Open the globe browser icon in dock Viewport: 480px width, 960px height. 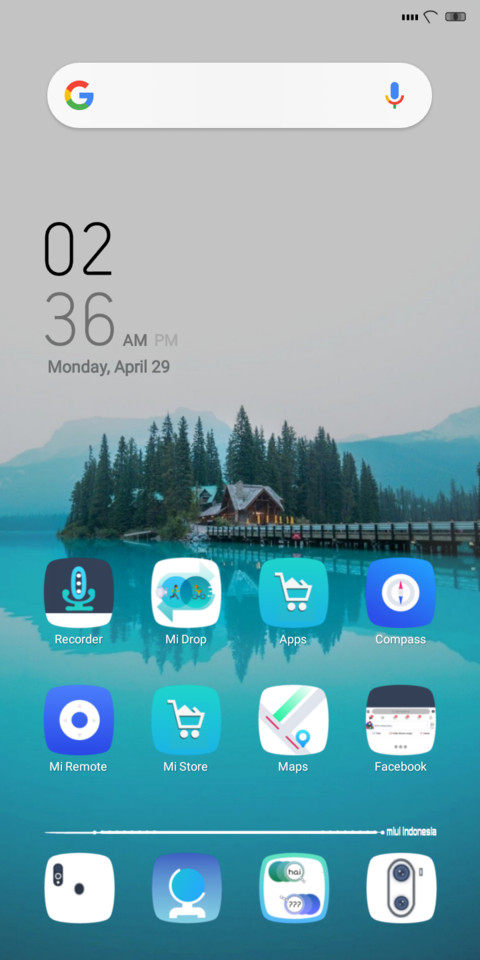(186, 888)
